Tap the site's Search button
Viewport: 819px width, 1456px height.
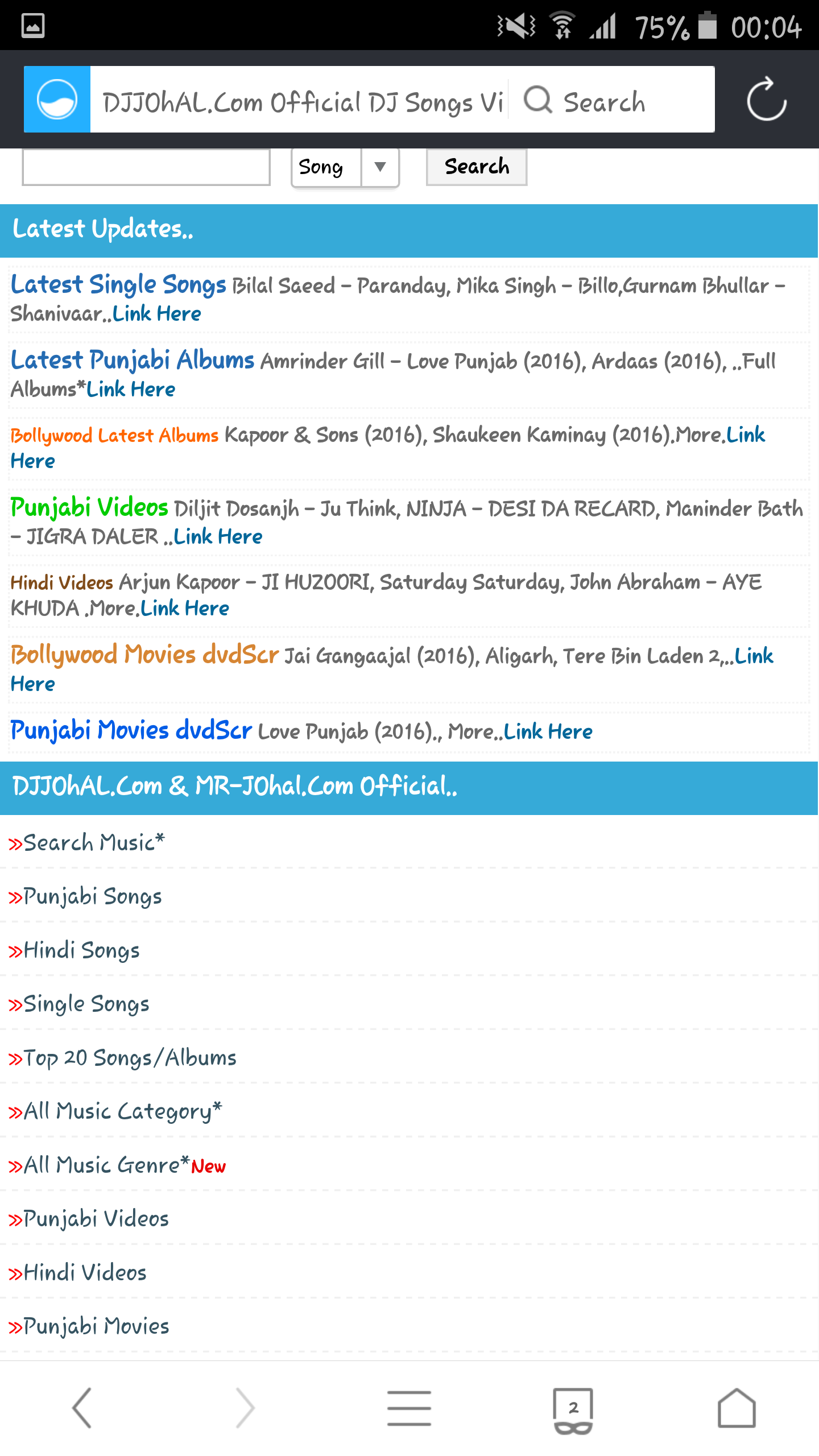477,167
